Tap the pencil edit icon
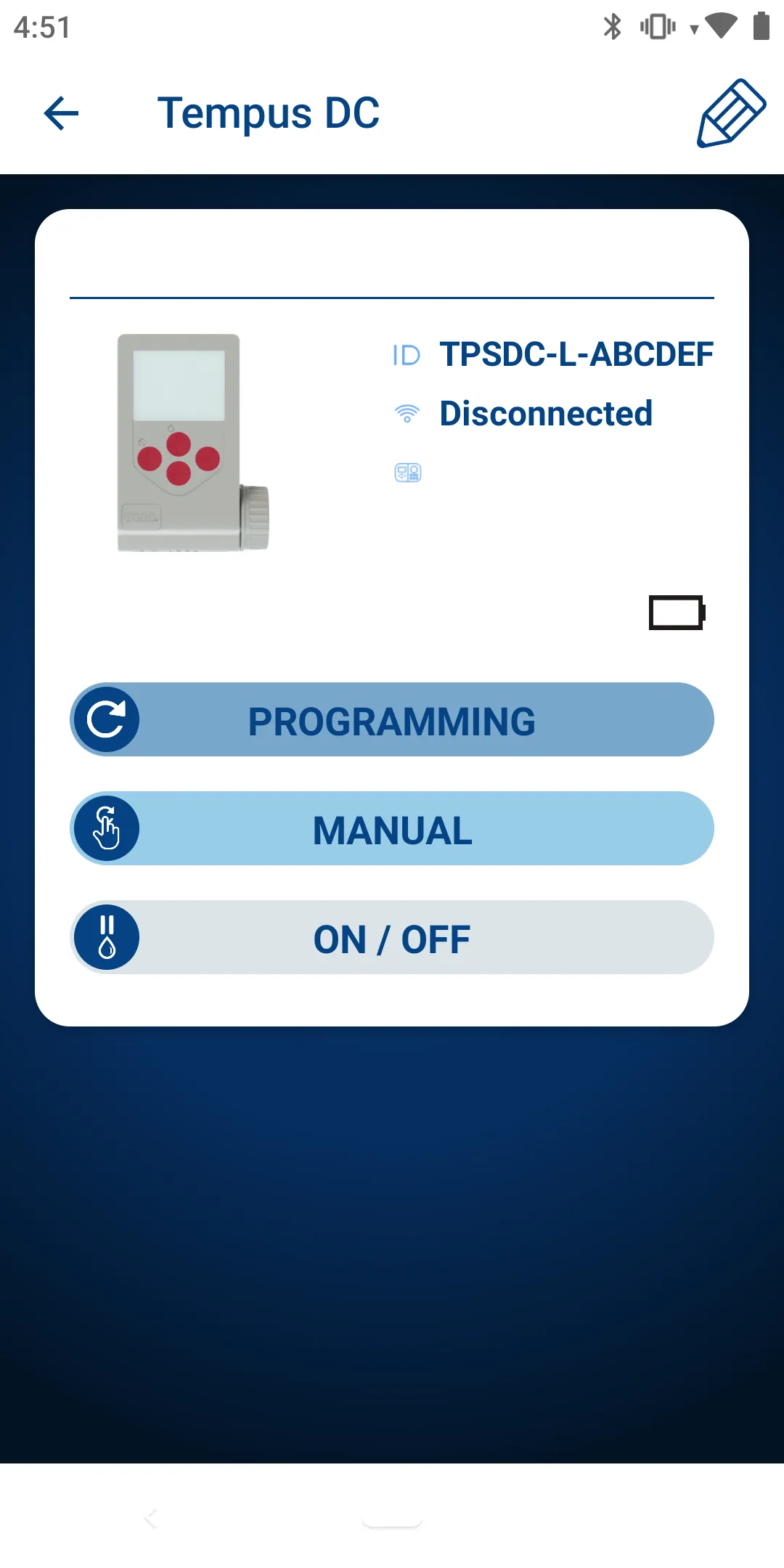This screenshot has width=784, height=1568. click(x=730, y=113)
